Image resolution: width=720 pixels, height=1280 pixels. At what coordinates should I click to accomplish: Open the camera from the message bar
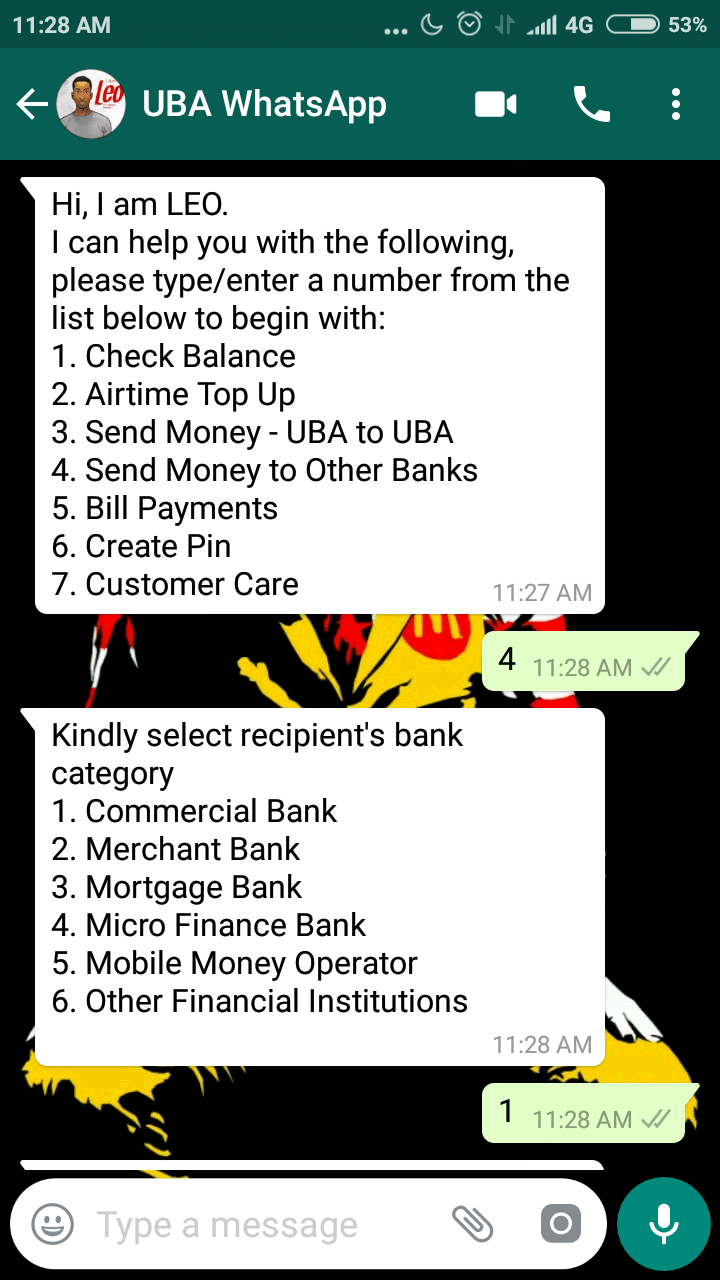560,1223
